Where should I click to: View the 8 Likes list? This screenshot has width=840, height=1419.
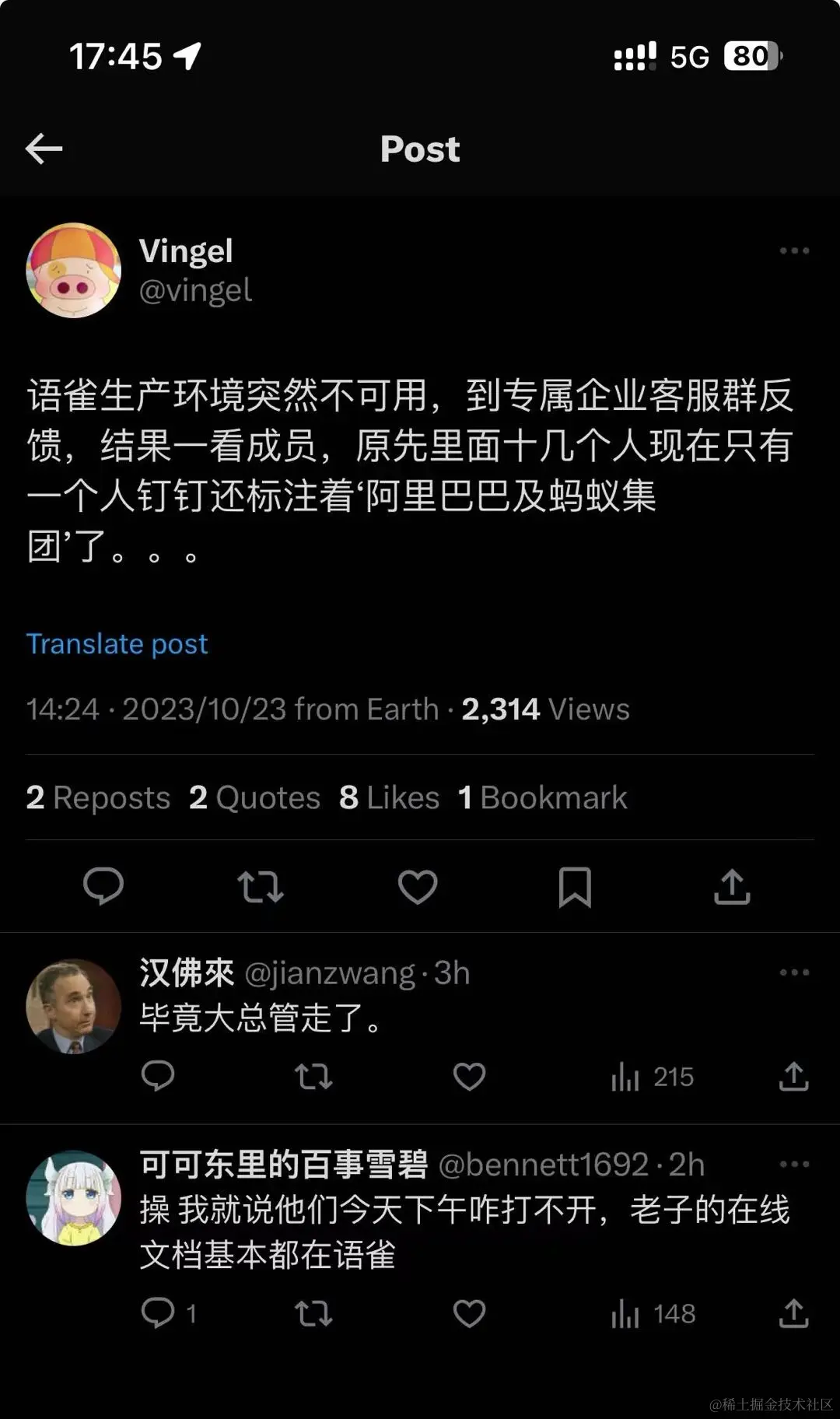tap(389, 797)
